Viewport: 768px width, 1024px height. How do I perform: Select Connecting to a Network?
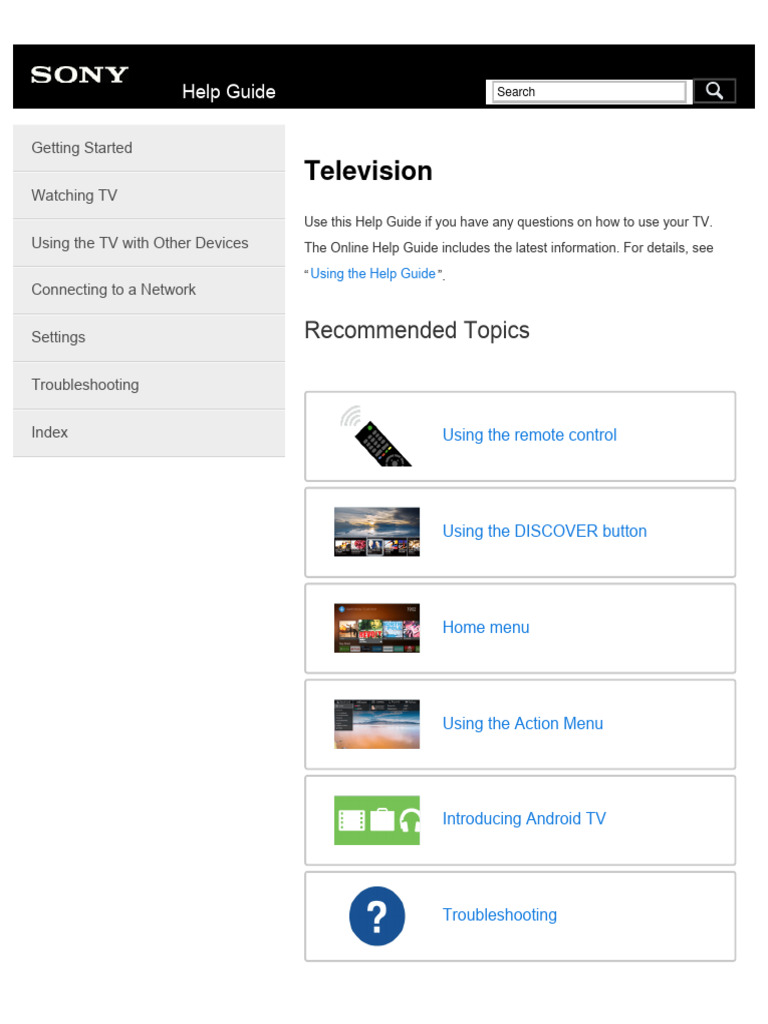(x=149, y=290)
